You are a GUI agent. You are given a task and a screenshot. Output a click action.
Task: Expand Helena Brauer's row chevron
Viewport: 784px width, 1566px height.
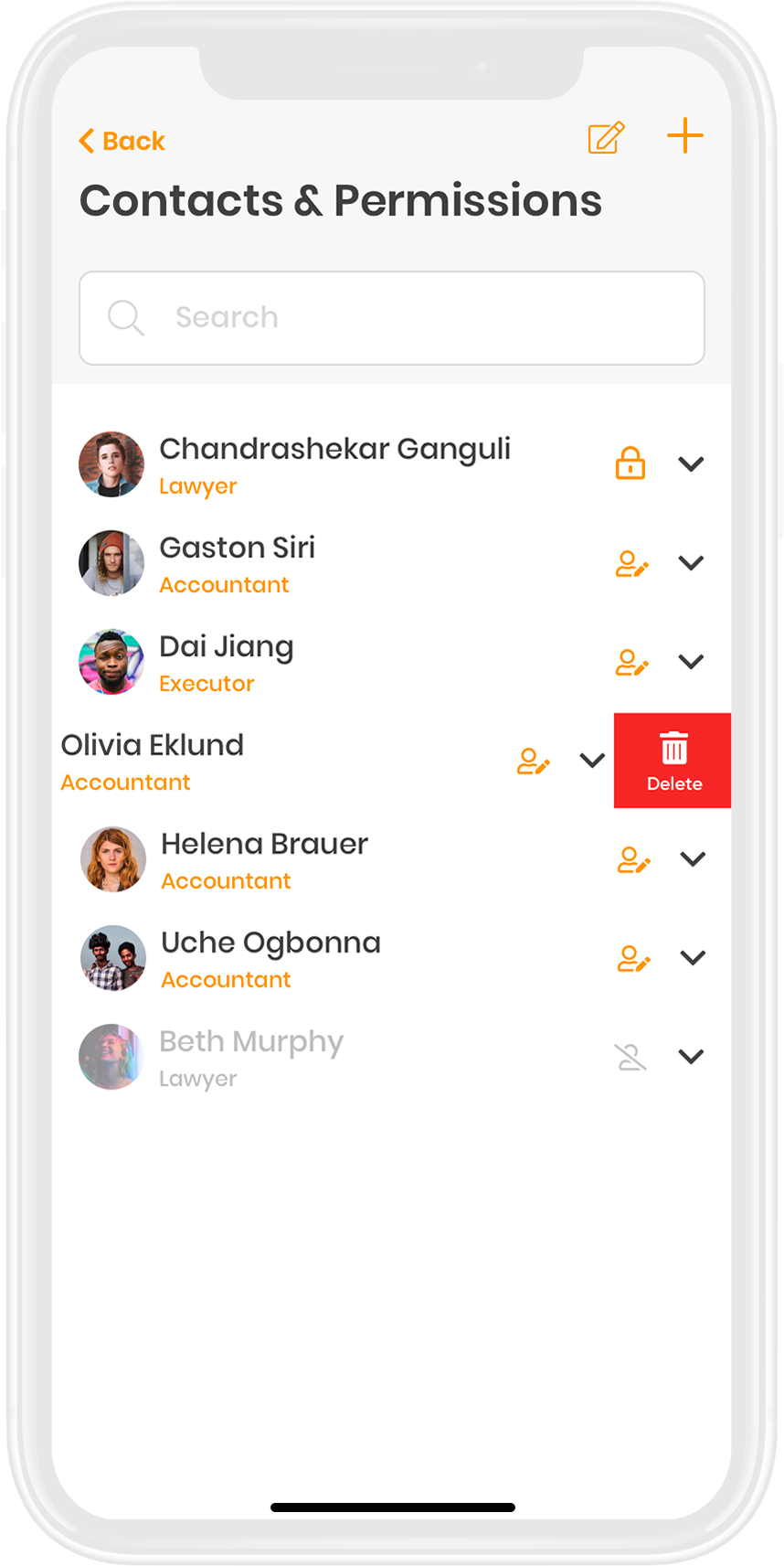tap(693, 859)
